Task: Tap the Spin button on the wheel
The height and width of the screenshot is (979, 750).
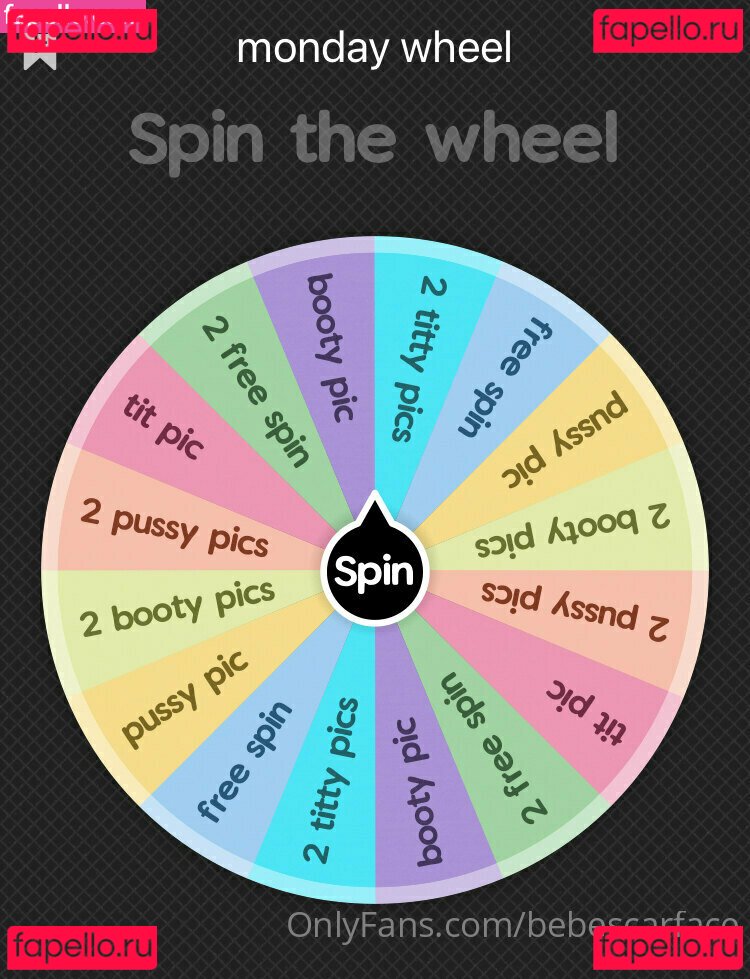Action: [x=374, y=572]
